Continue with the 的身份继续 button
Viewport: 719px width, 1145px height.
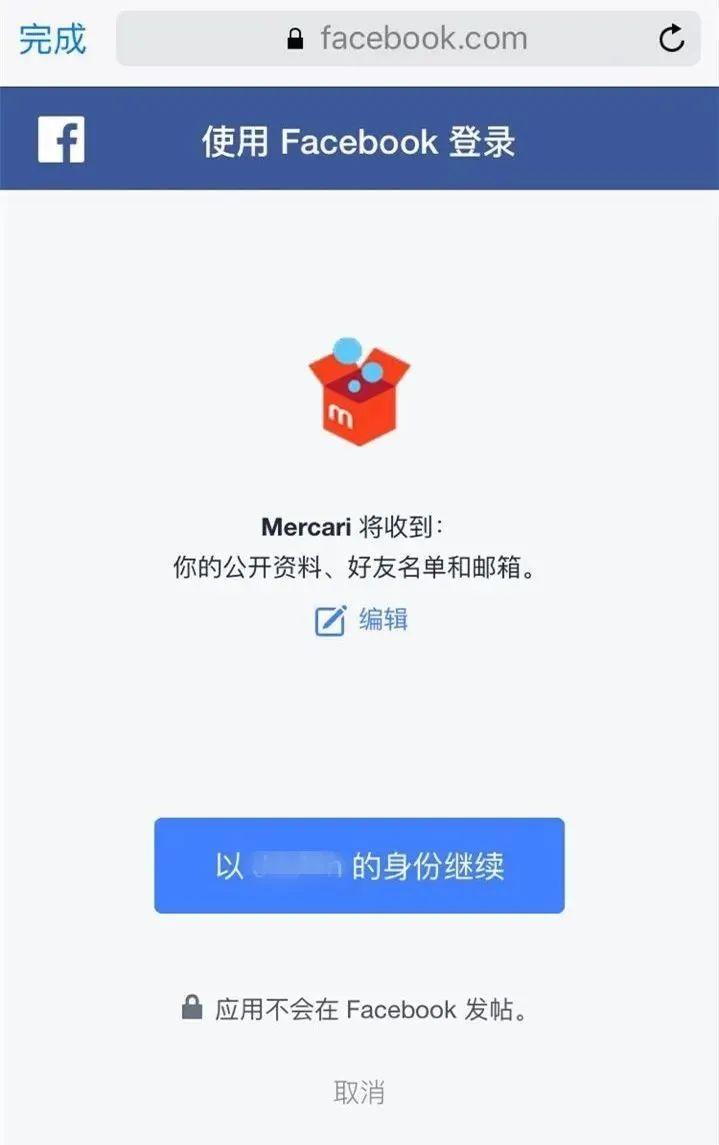click(x=359, y=865)
